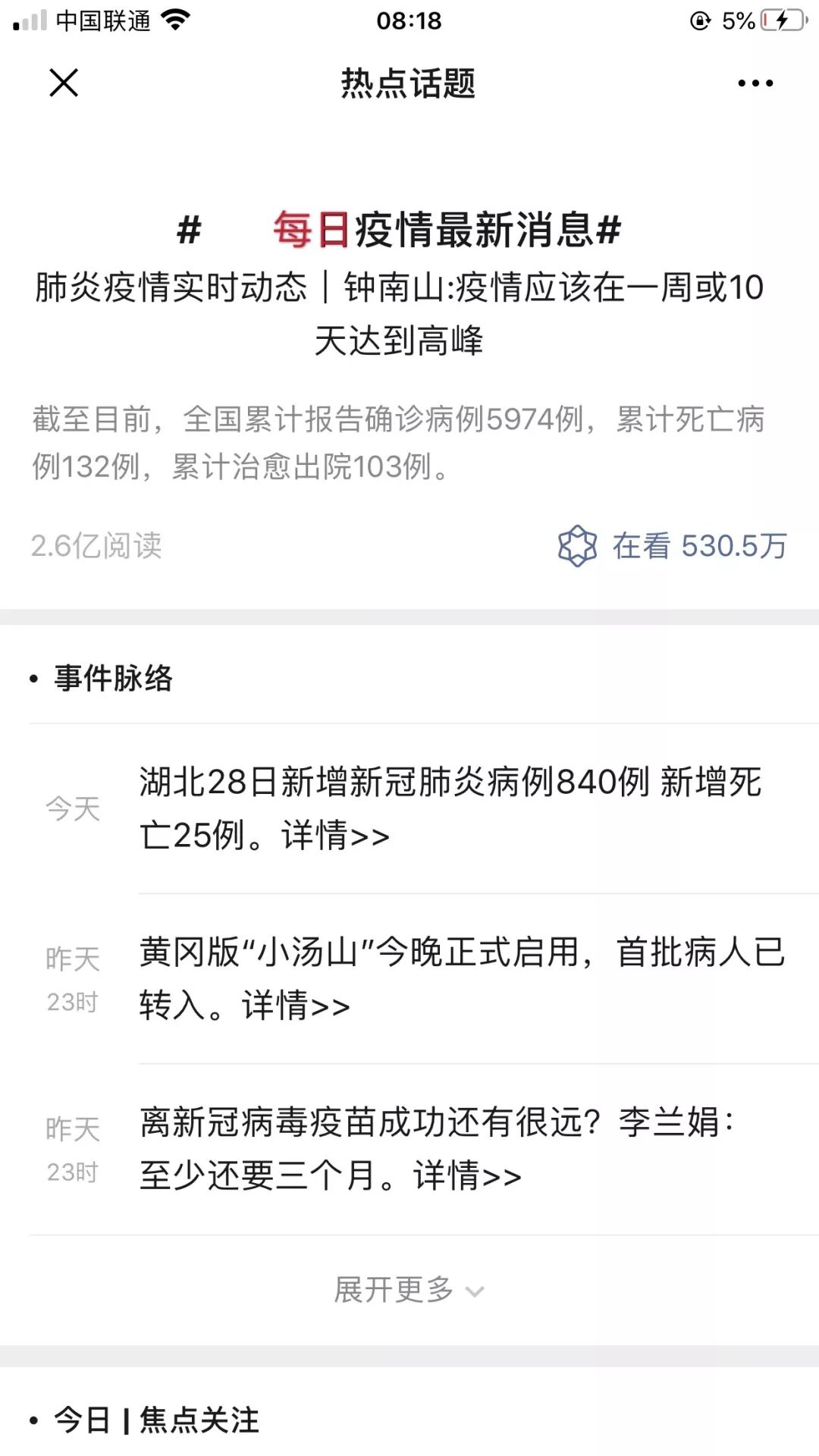Open details on 湖北28日新增840例 news
This screenshot has width=819, height=1456.
[335, 836]
